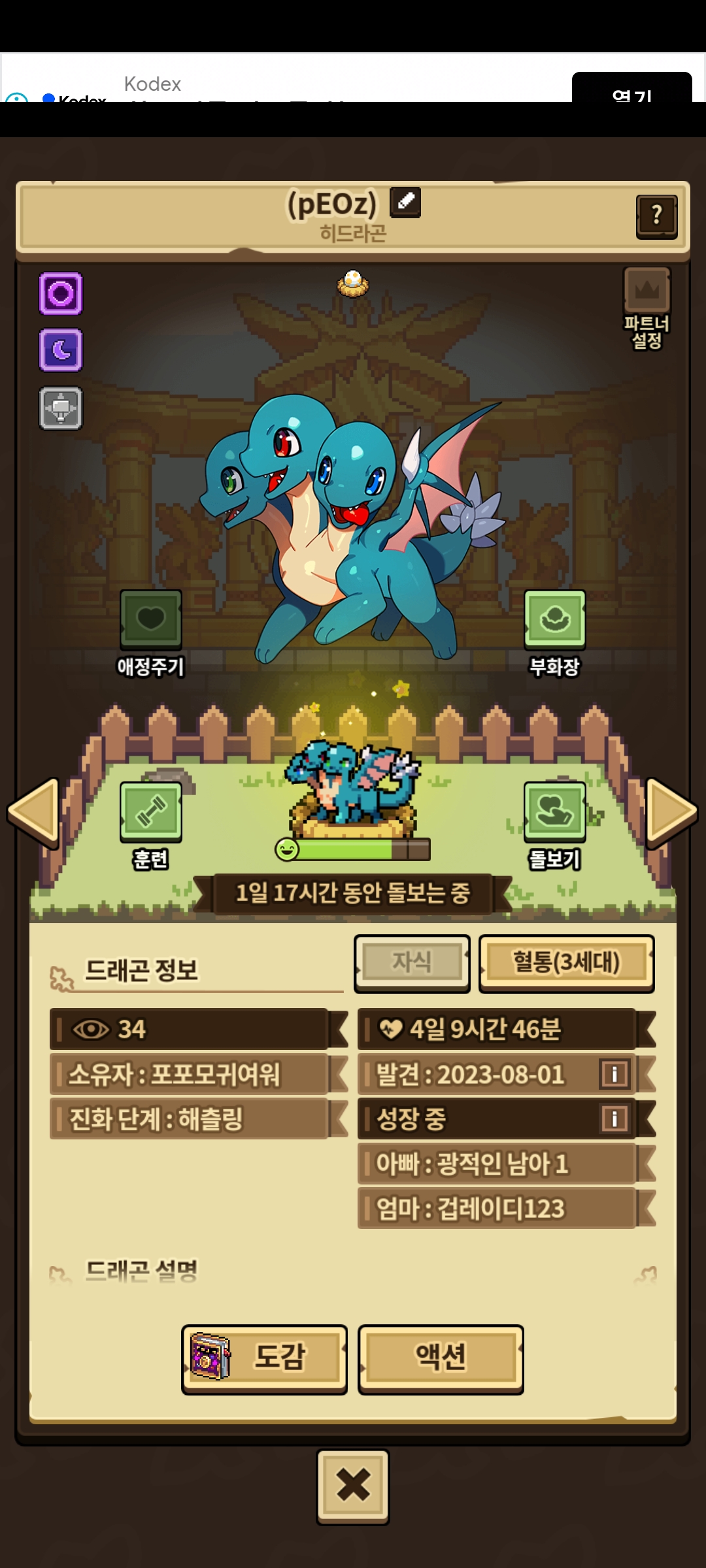Give affection with 애정주기
The width and height of the screenshot is (706, 1568).
[x=151, y=621]
